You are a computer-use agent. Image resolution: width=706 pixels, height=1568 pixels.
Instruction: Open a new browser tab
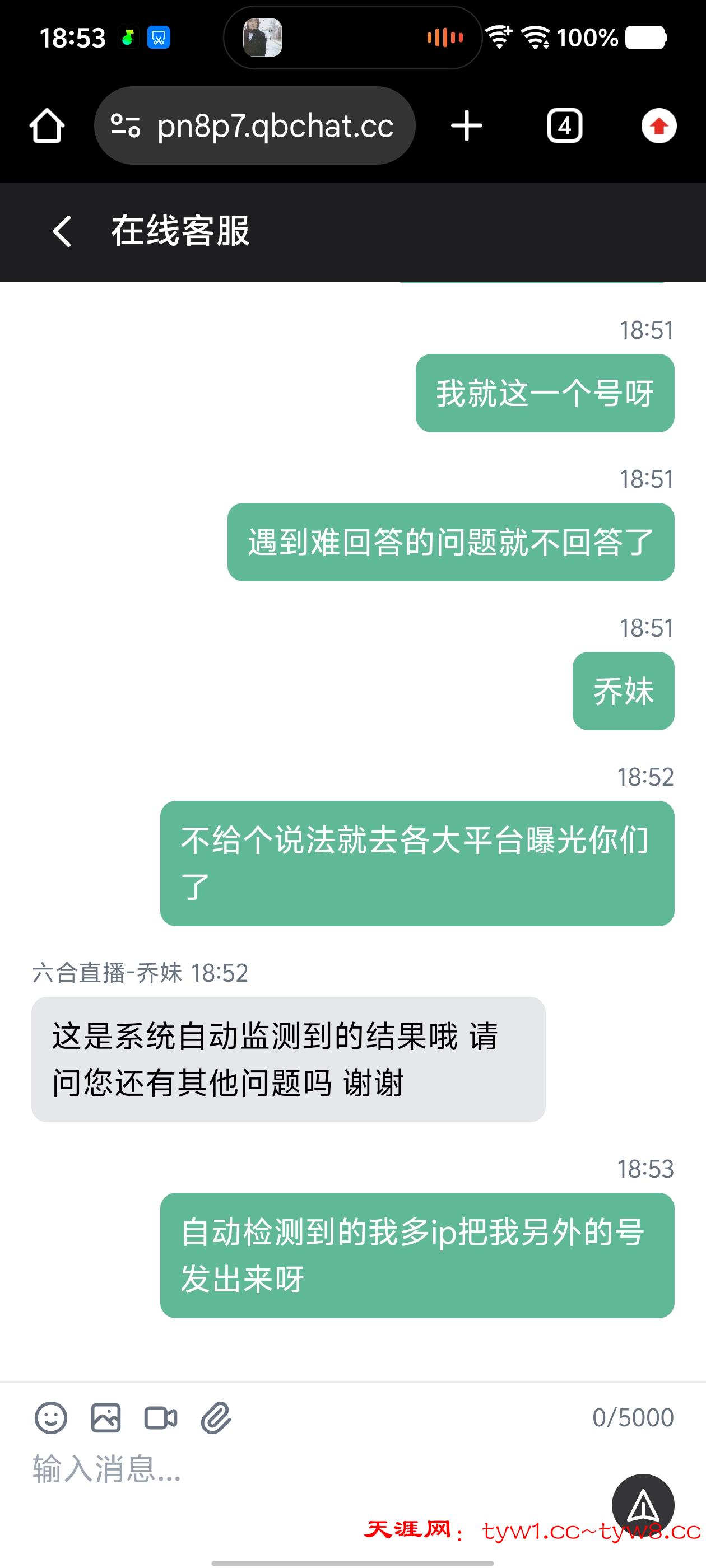tap(467, 126)
